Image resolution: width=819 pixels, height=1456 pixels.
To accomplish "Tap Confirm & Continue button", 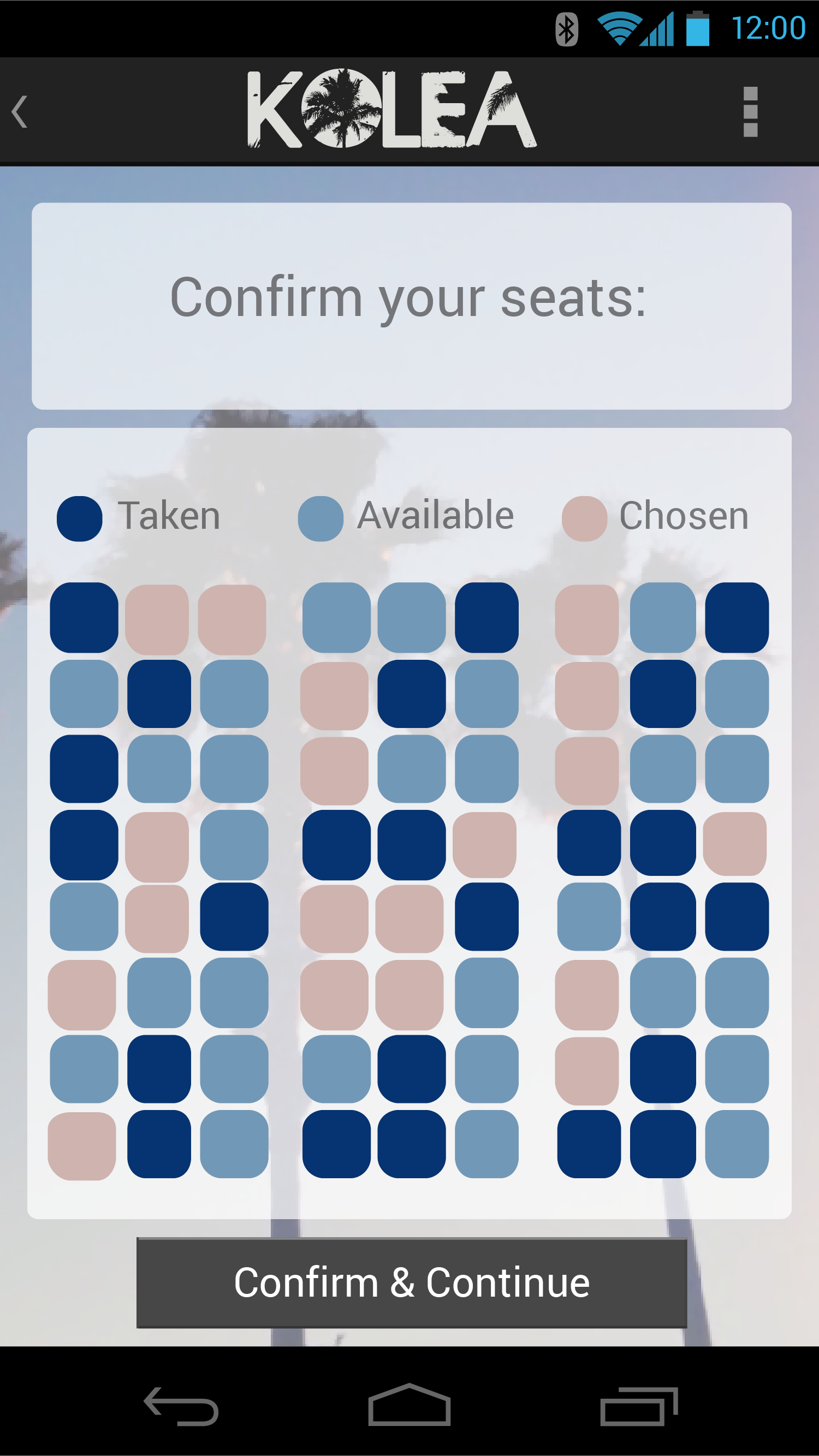I will 412,1282.
